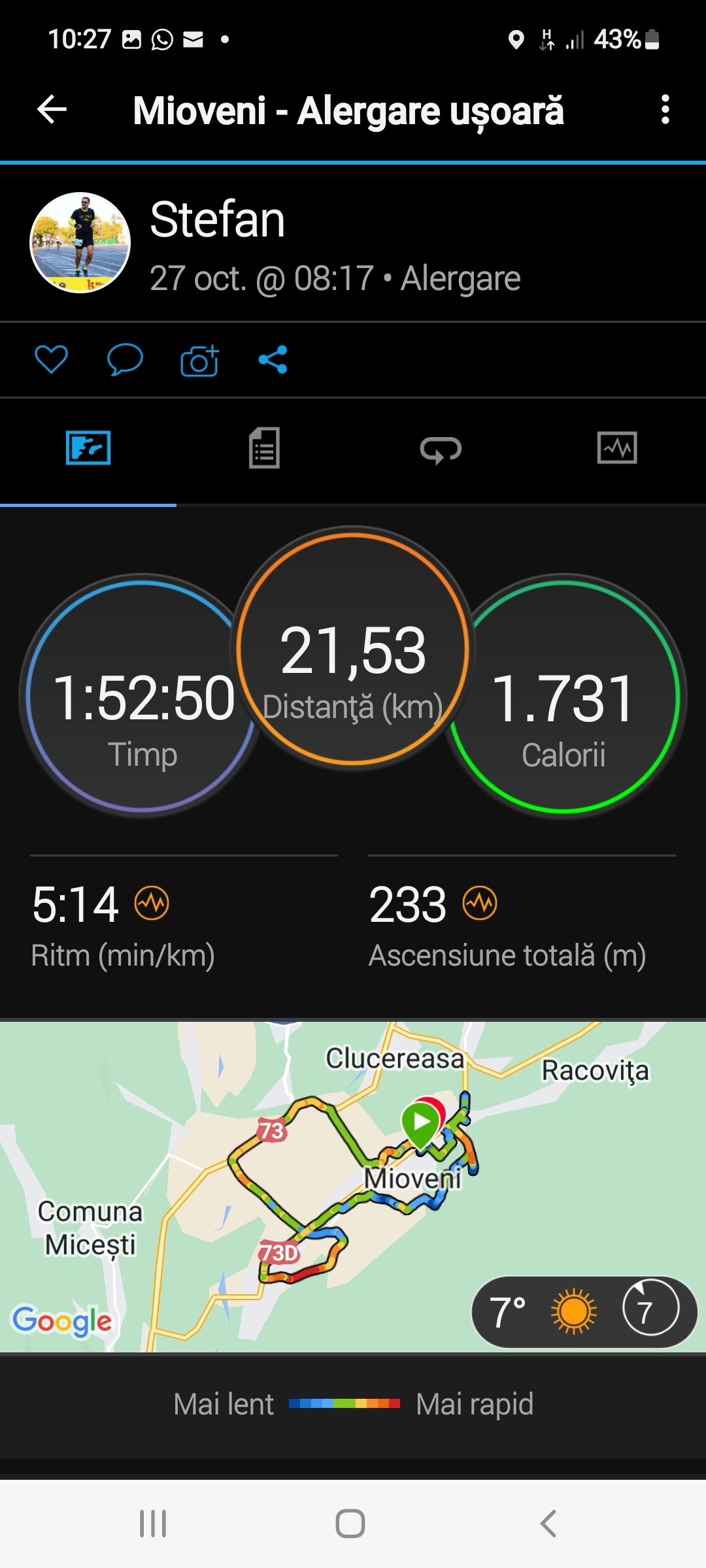Switch to the charts tab
The height and width of the screenshot is (1568, 706).
(617, 448)
